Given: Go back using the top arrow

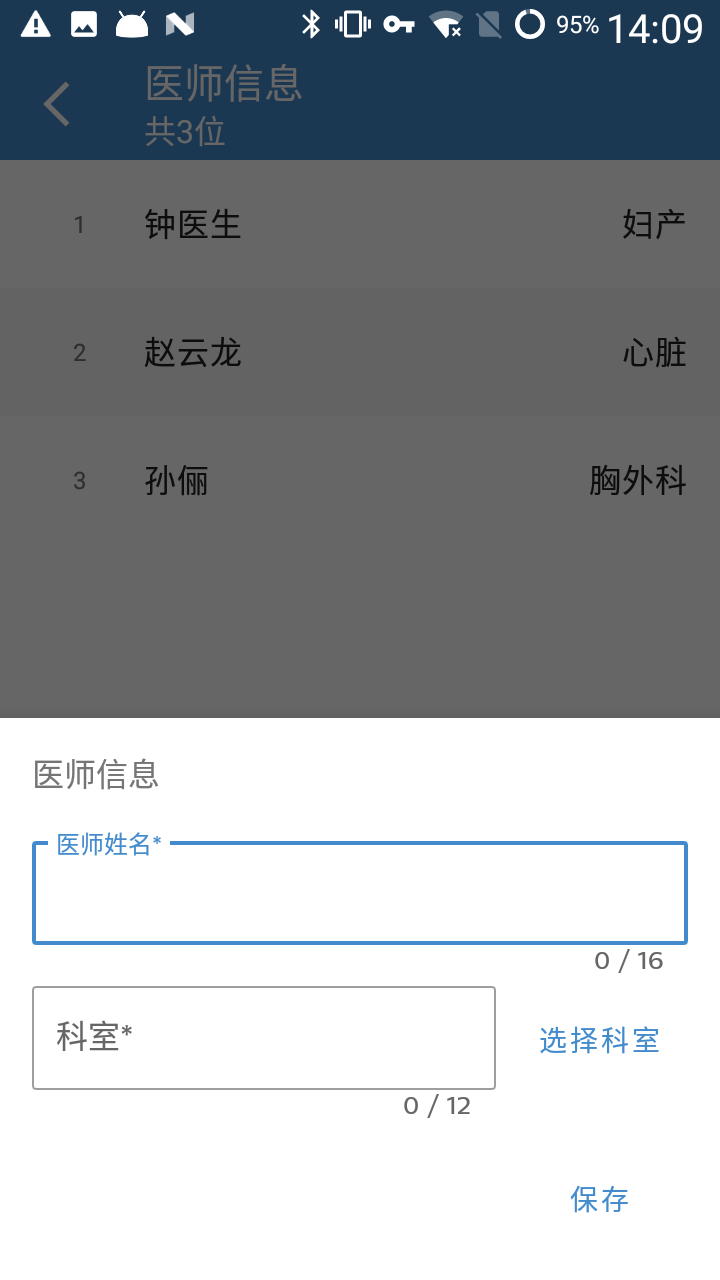Looking at the screenshot, I should 57,104.
